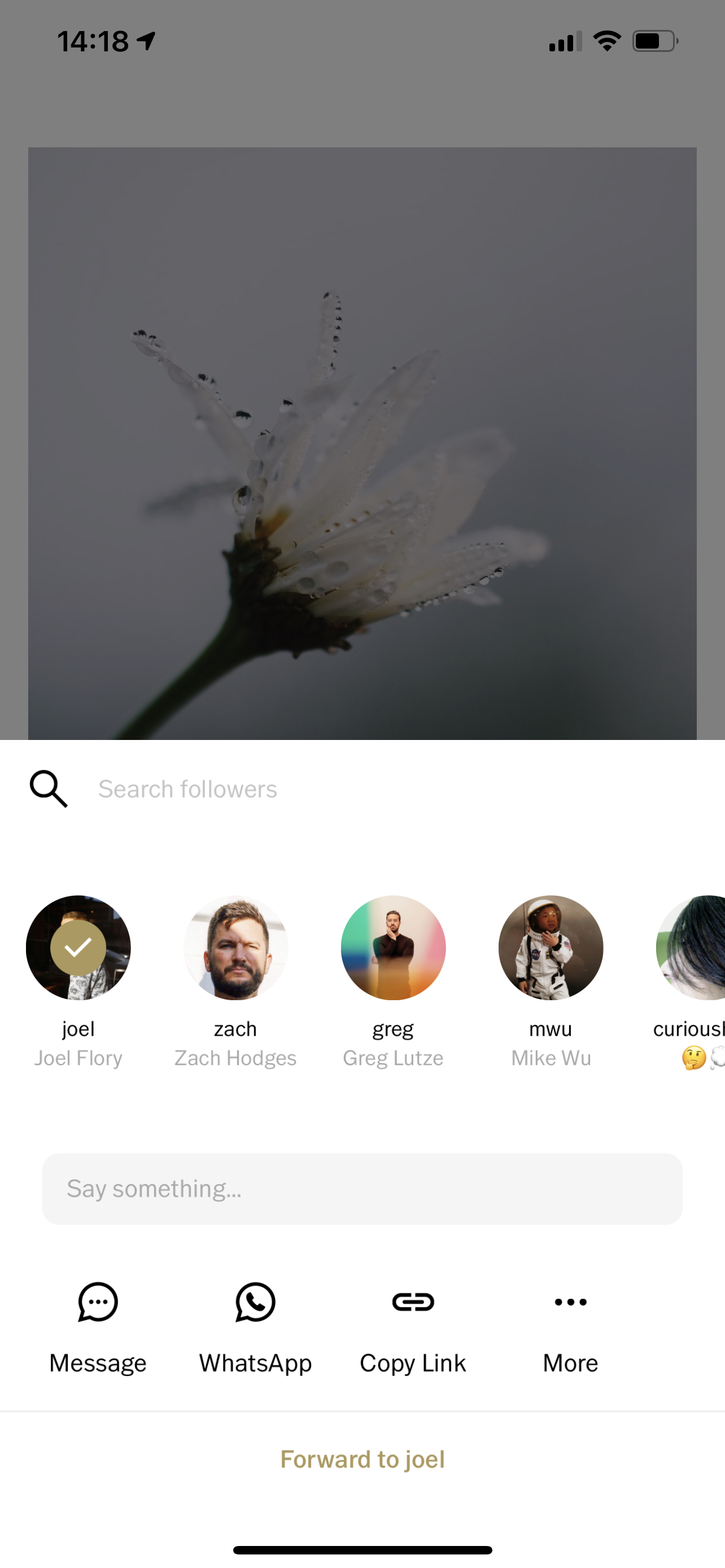Deselect joel from the recipients
This screenshot has width=725, height=1568.
(78, 947)
